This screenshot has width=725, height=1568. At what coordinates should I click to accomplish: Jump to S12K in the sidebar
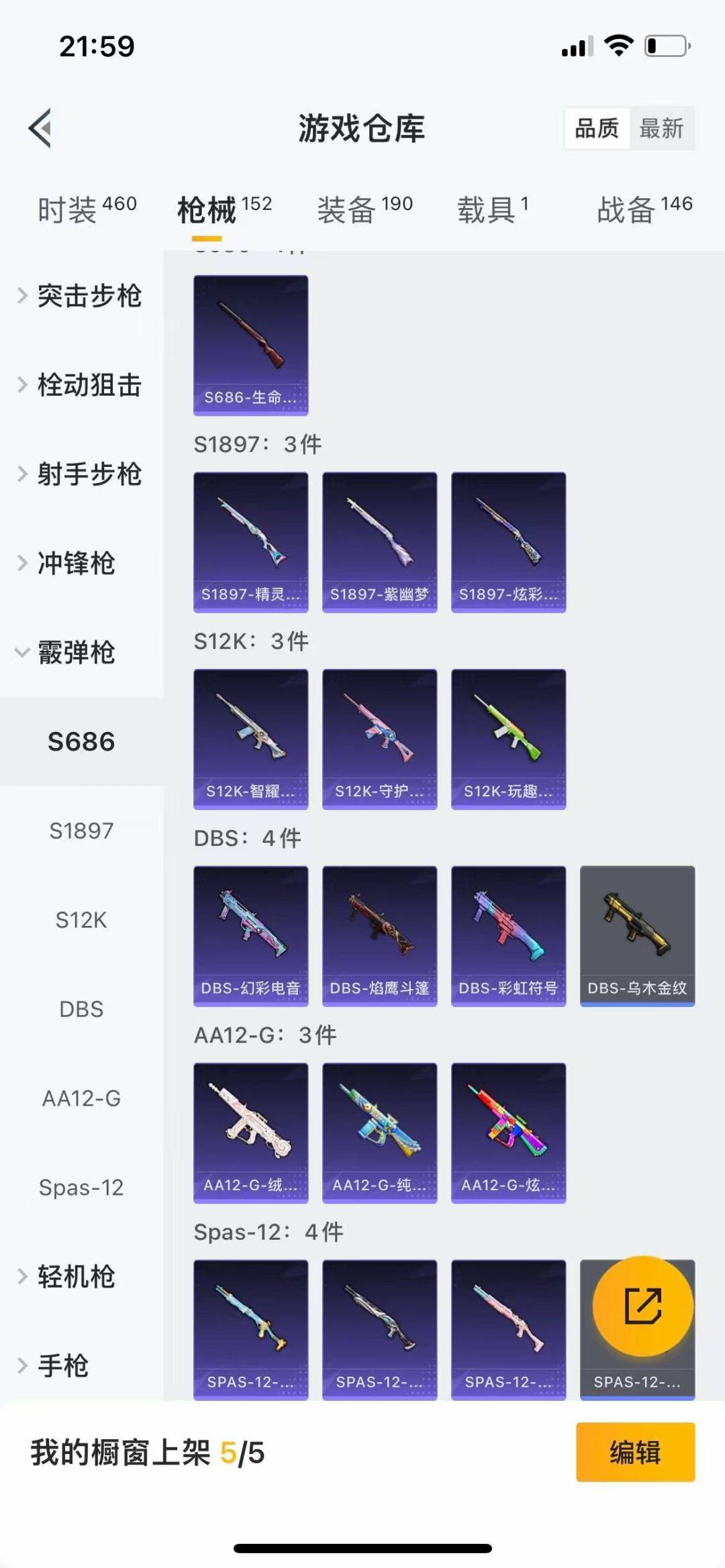click(81, 920)
